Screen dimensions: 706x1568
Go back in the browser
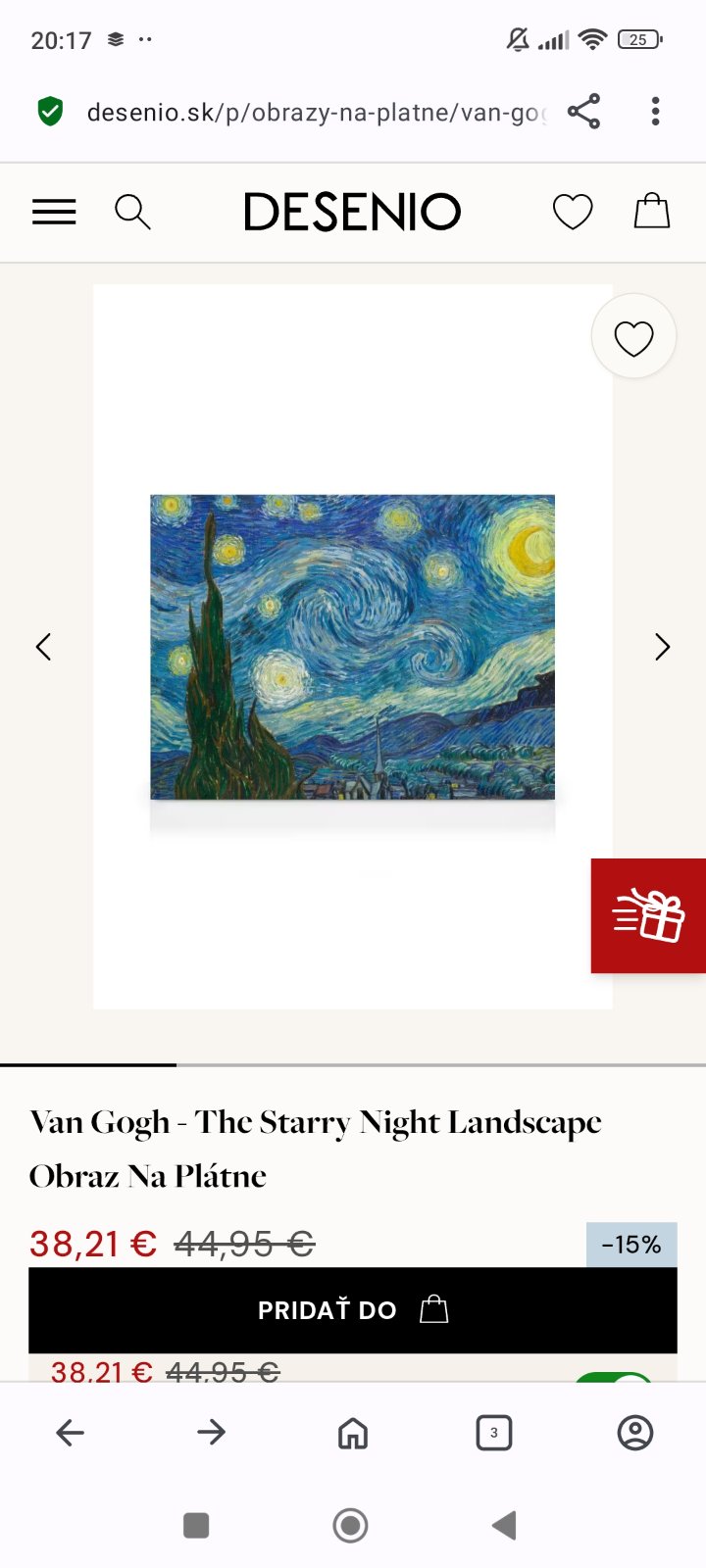(x=71, y=1433)
